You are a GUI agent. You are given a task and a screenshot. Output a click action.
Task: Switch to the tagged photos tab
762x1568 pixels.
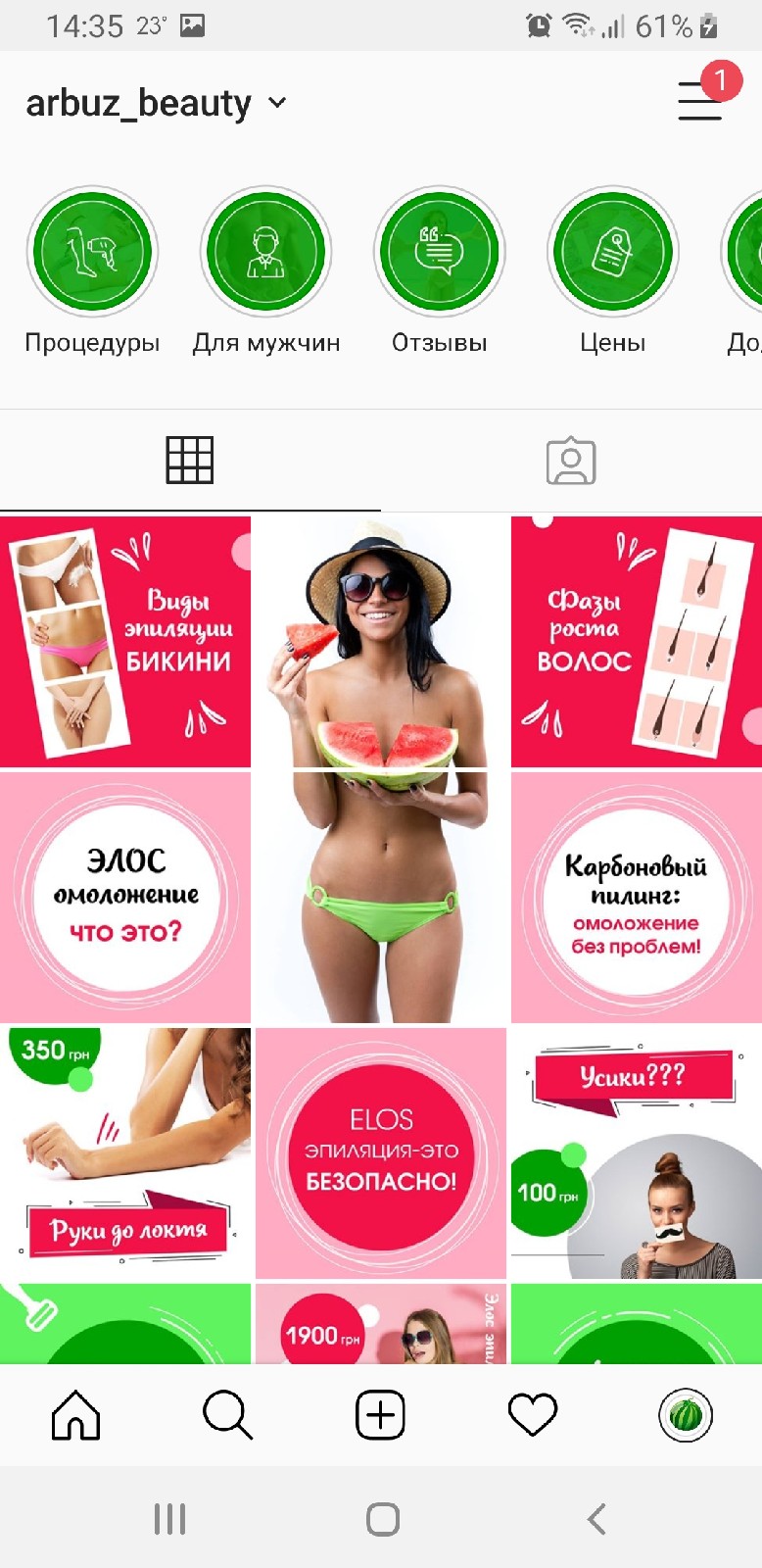(571, 461)
